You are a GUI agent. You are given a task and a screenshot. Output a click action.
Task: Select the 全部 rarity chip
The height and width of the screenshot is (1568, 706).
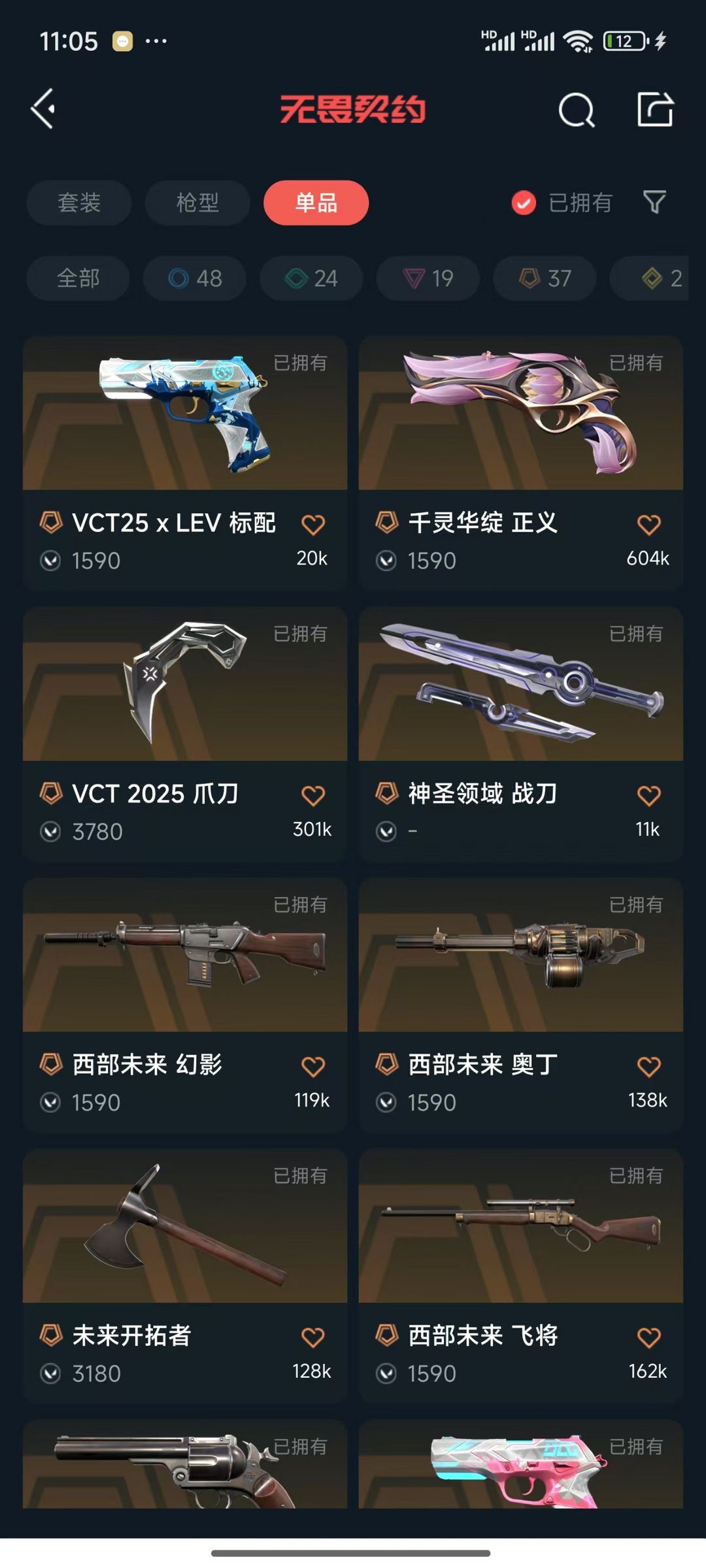coord(78,278)
